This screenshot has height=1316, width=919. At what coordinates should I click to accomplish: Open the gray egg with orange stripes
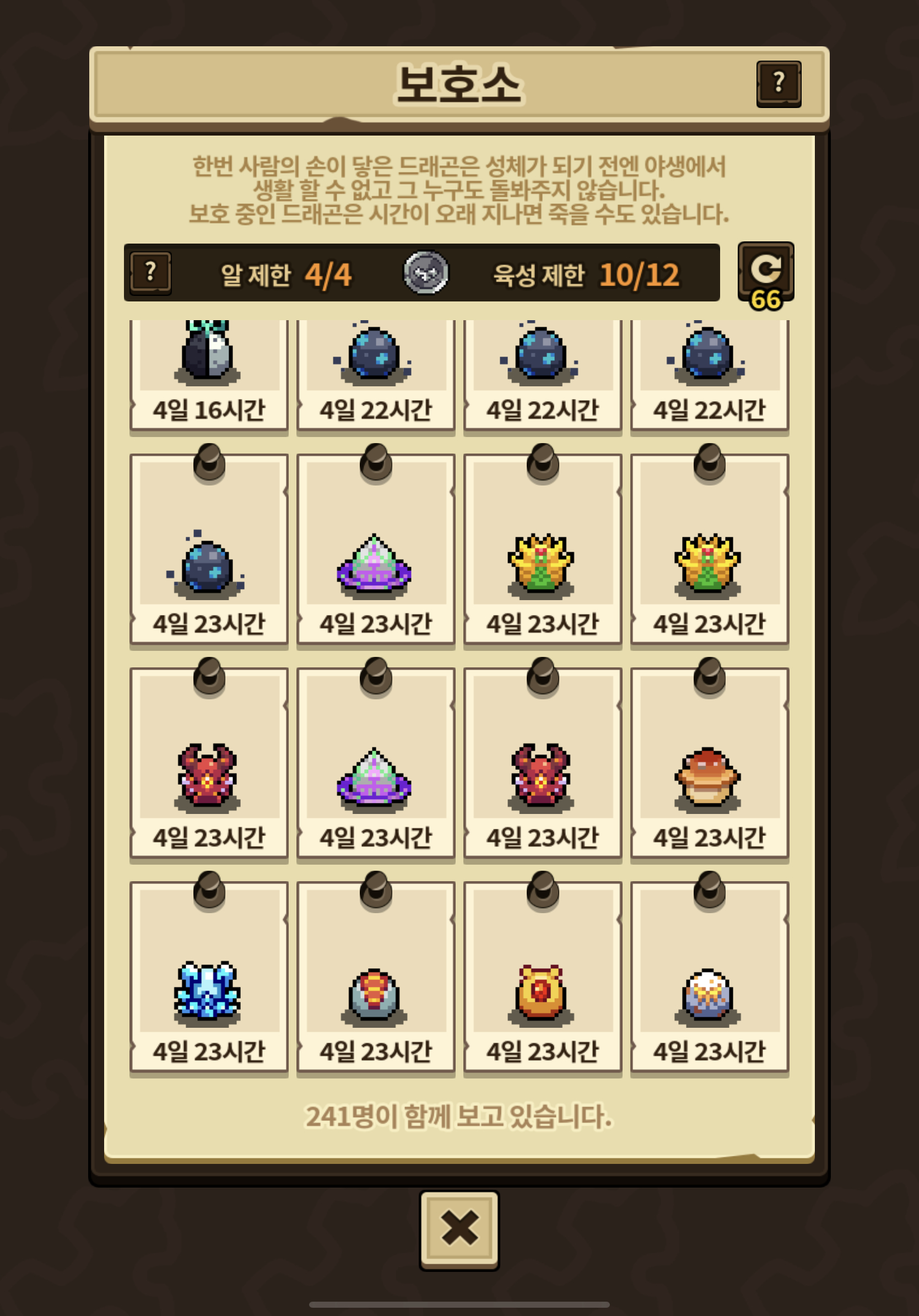point(375,976)
